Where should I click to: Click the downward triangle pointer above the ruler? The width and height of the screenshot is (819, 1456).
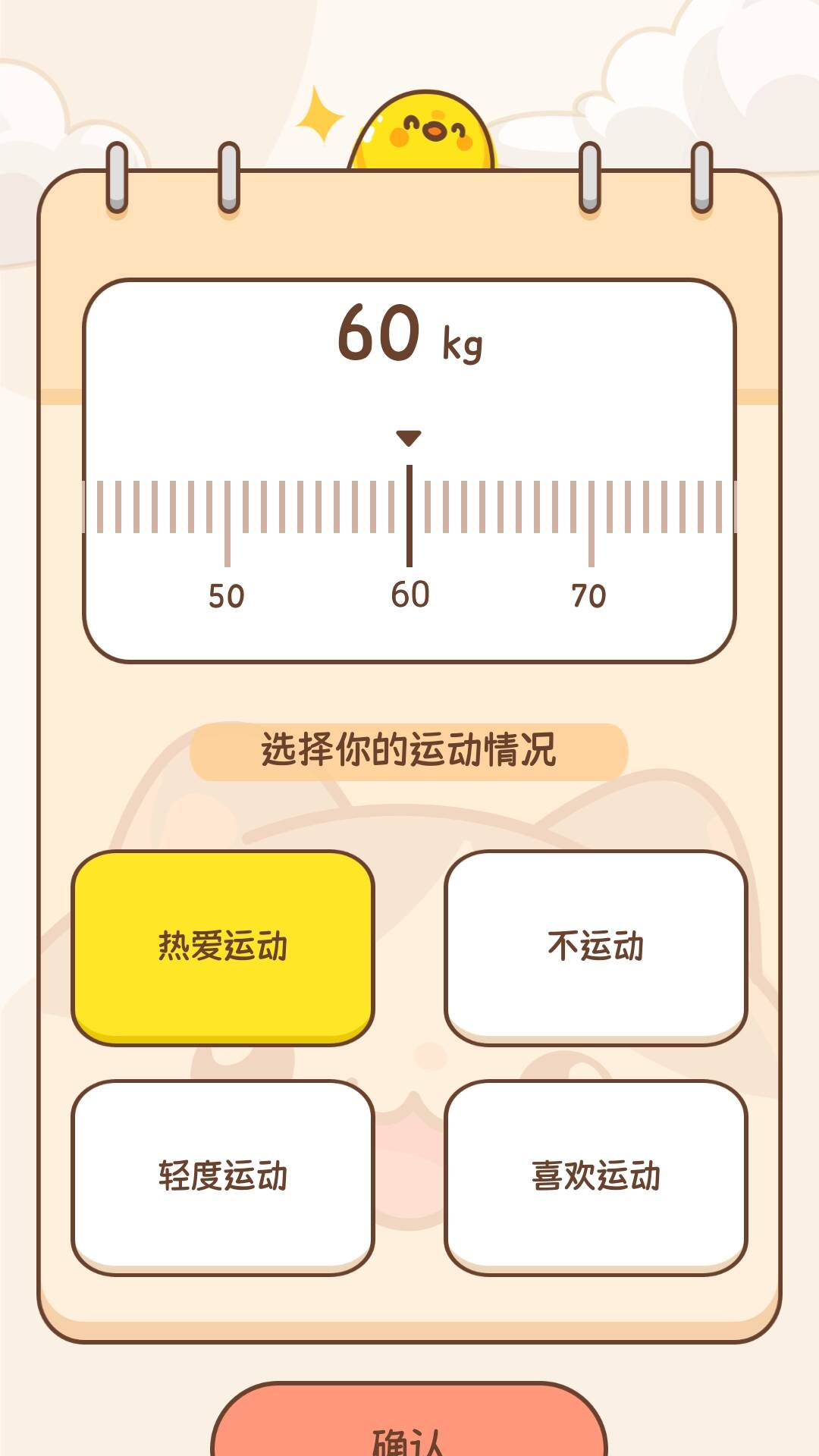(410, 438)
